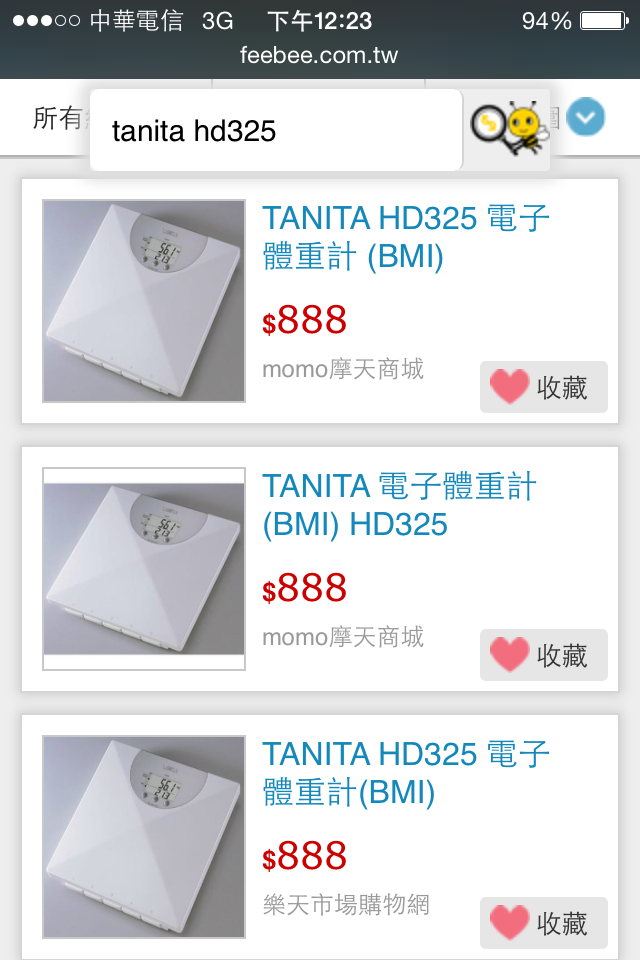The width and height of the screenshot is (640, 960).
Task: Open the 所有 category tab
Action: (55, 120)
